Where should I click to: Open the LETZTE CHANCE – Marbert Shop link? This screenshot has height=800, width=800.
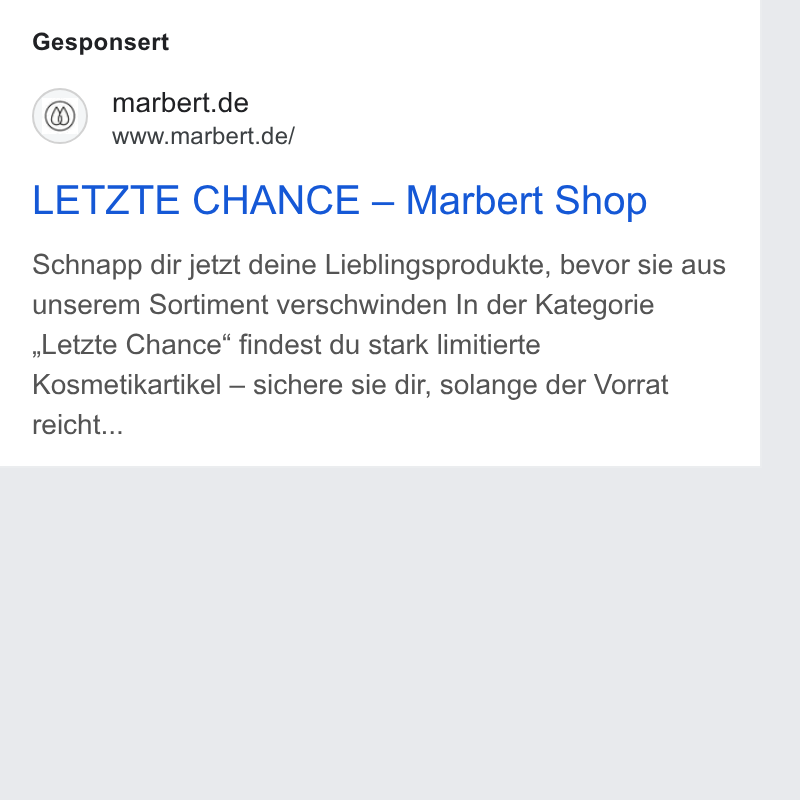(339, 200)
